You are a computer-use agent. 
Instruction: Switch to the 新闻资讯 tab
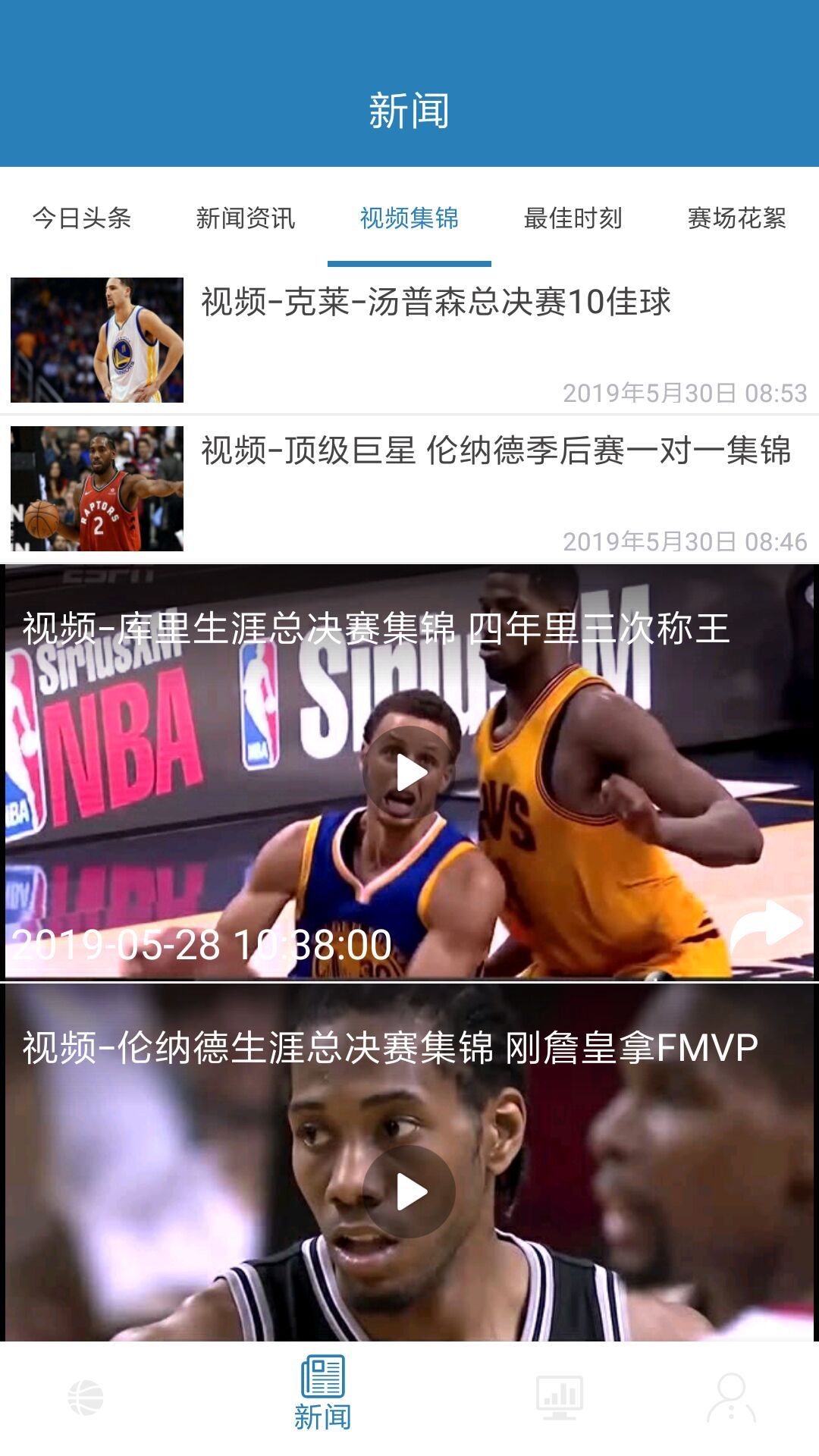click(x=246, y=218)
